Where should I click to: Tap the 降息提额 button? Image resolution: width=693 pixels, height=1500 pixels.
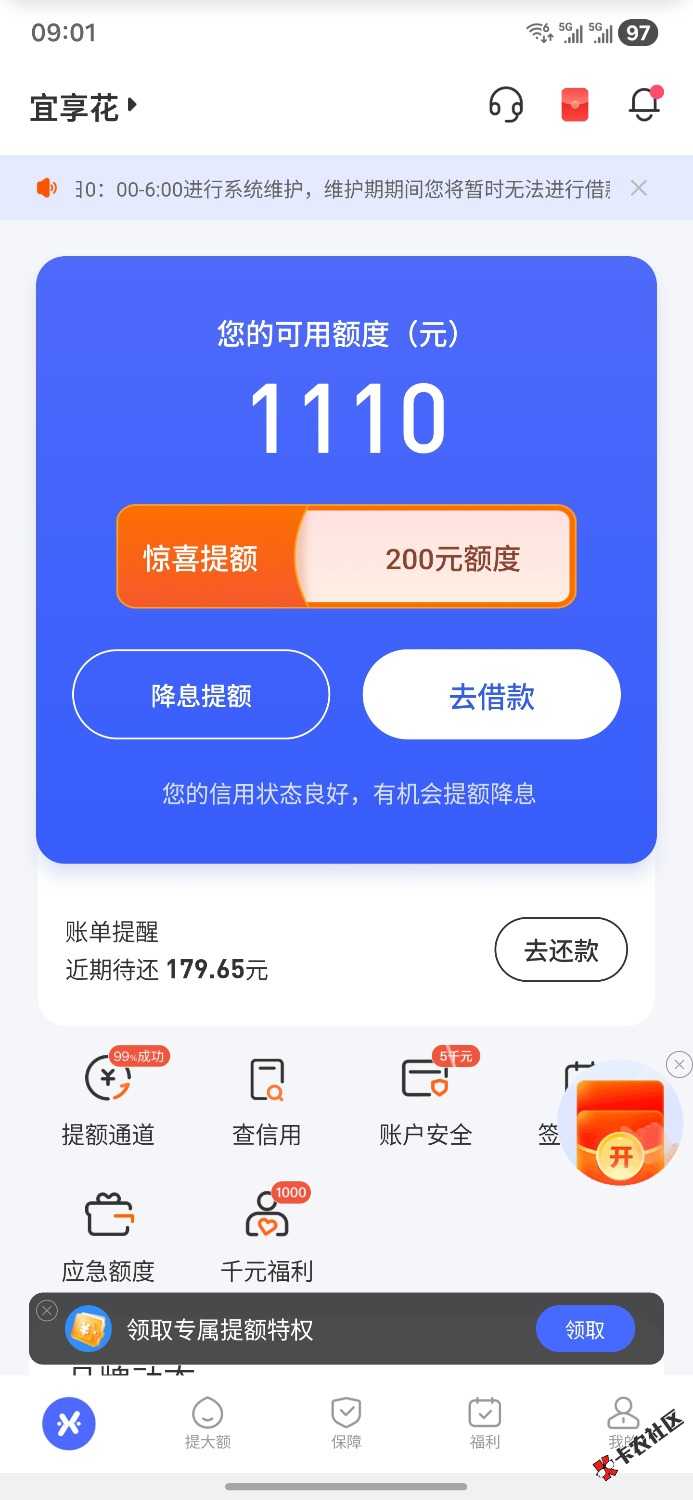point(201,695)
